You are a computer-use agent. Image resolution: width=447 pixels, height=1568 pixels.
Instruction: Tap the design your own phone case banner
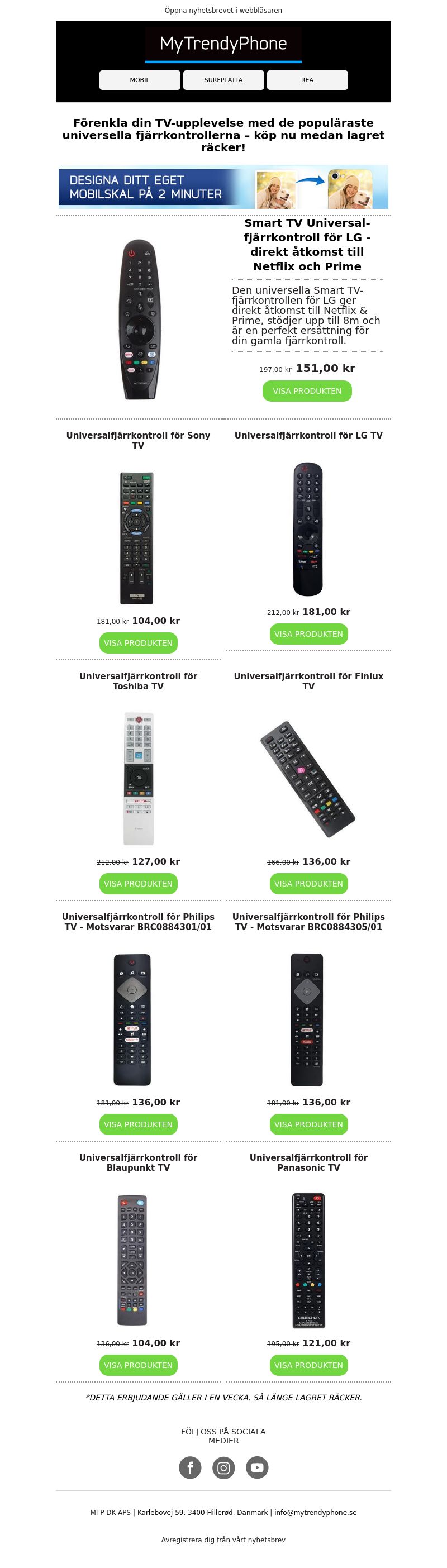click(223, 188)
